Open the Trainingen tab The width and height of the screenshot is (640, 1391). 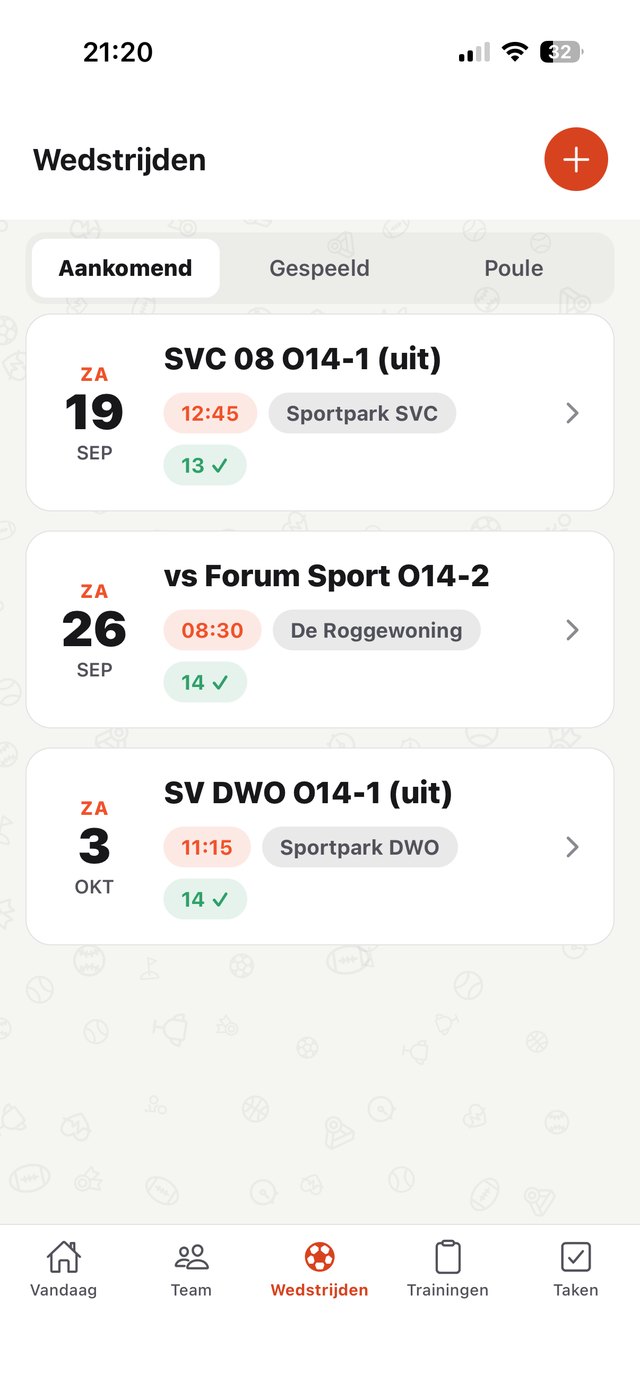[447, 1269]
